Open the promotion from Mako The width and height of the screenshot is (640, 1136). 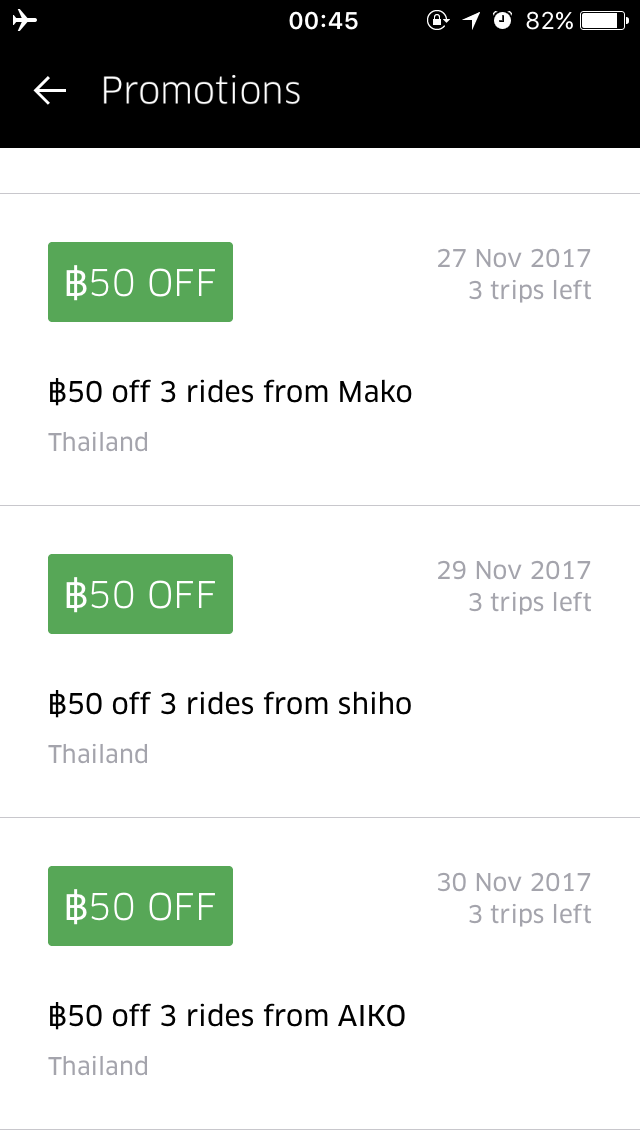tap(320, 350)
